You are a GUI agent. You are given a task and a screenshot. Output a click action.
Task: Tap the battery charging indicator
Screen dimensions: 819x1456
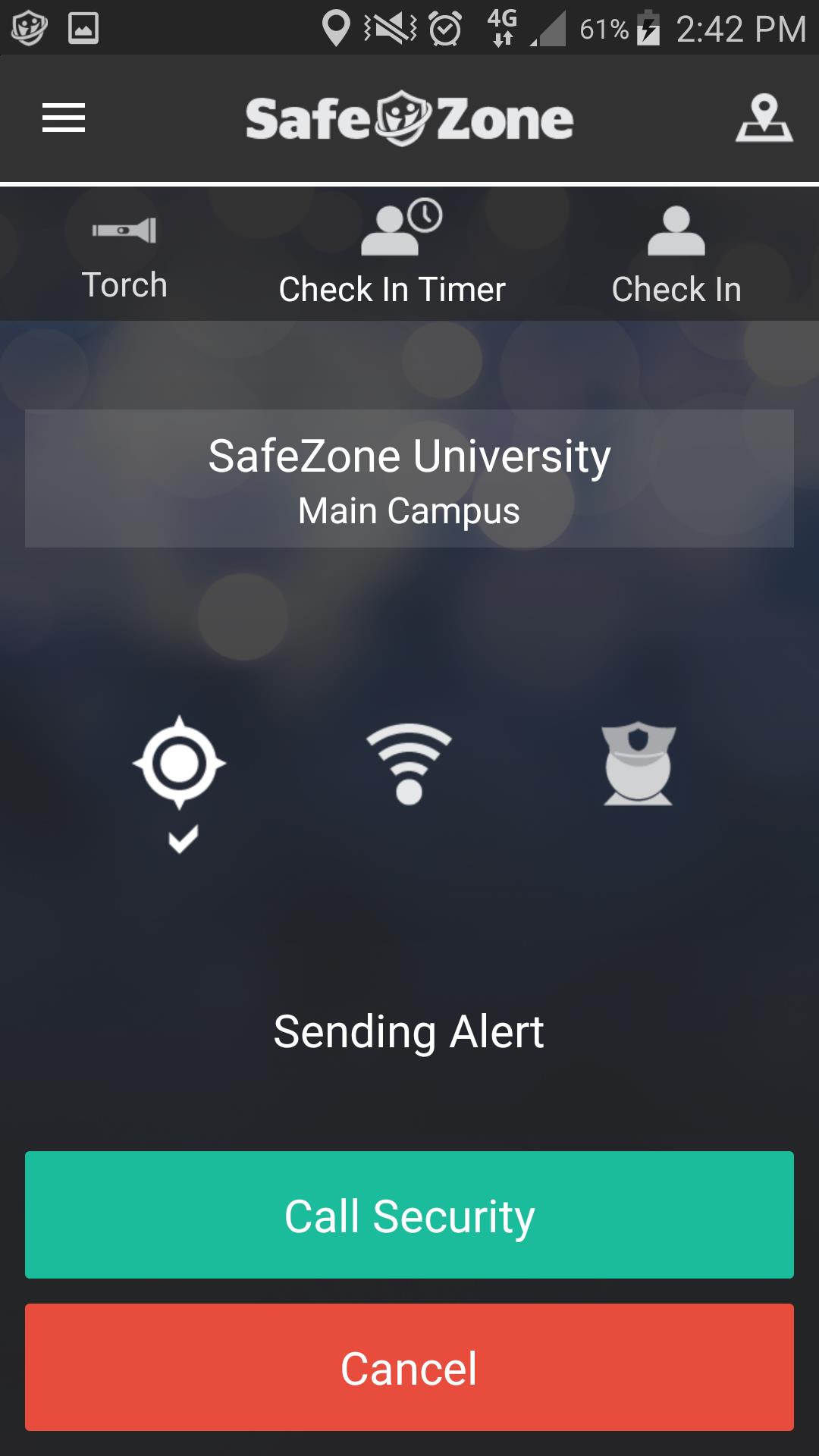coord(650,25)
